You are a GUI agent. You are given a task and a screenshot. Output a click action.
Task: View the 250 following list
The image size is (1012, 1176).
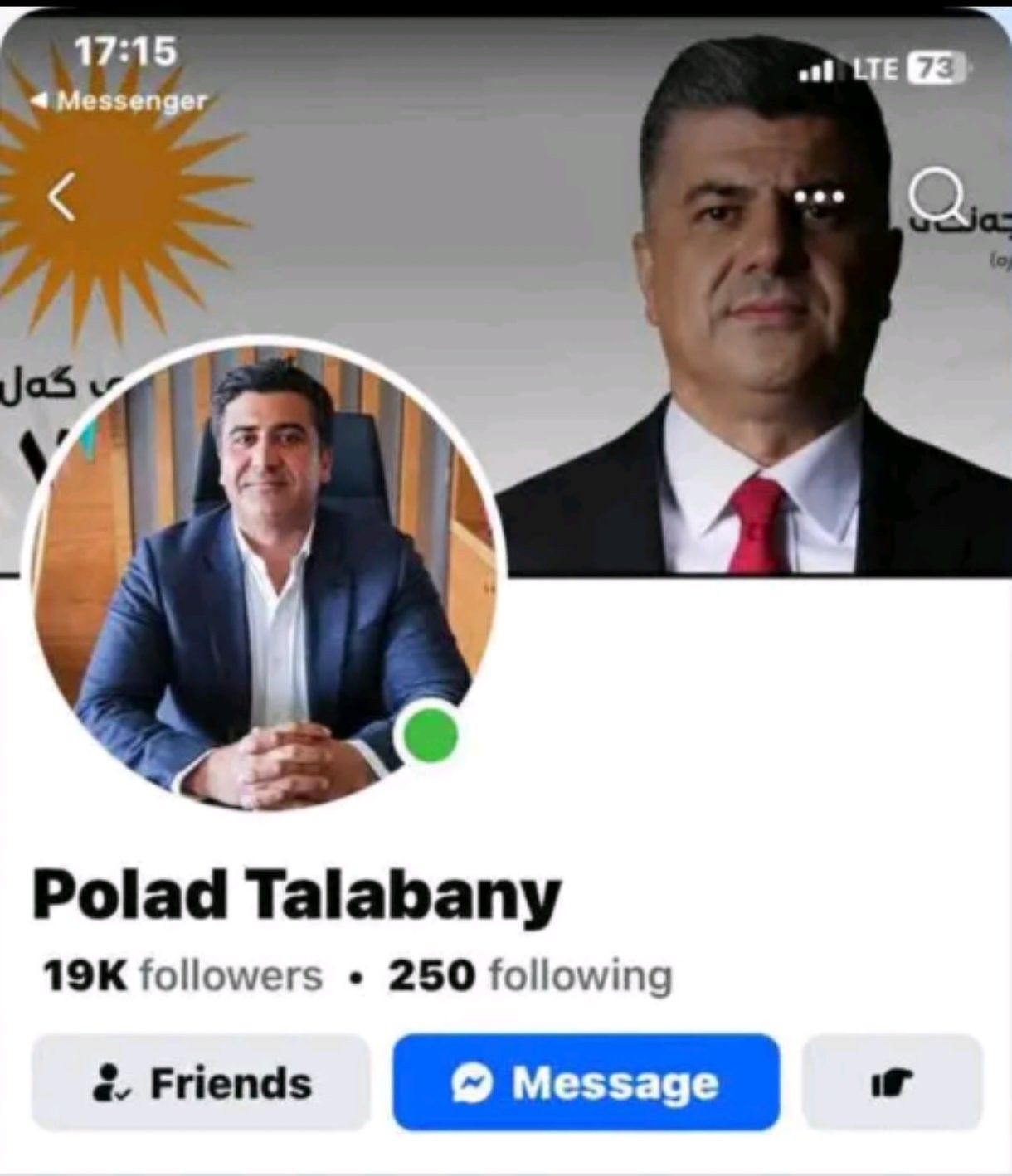click(529, 976)
